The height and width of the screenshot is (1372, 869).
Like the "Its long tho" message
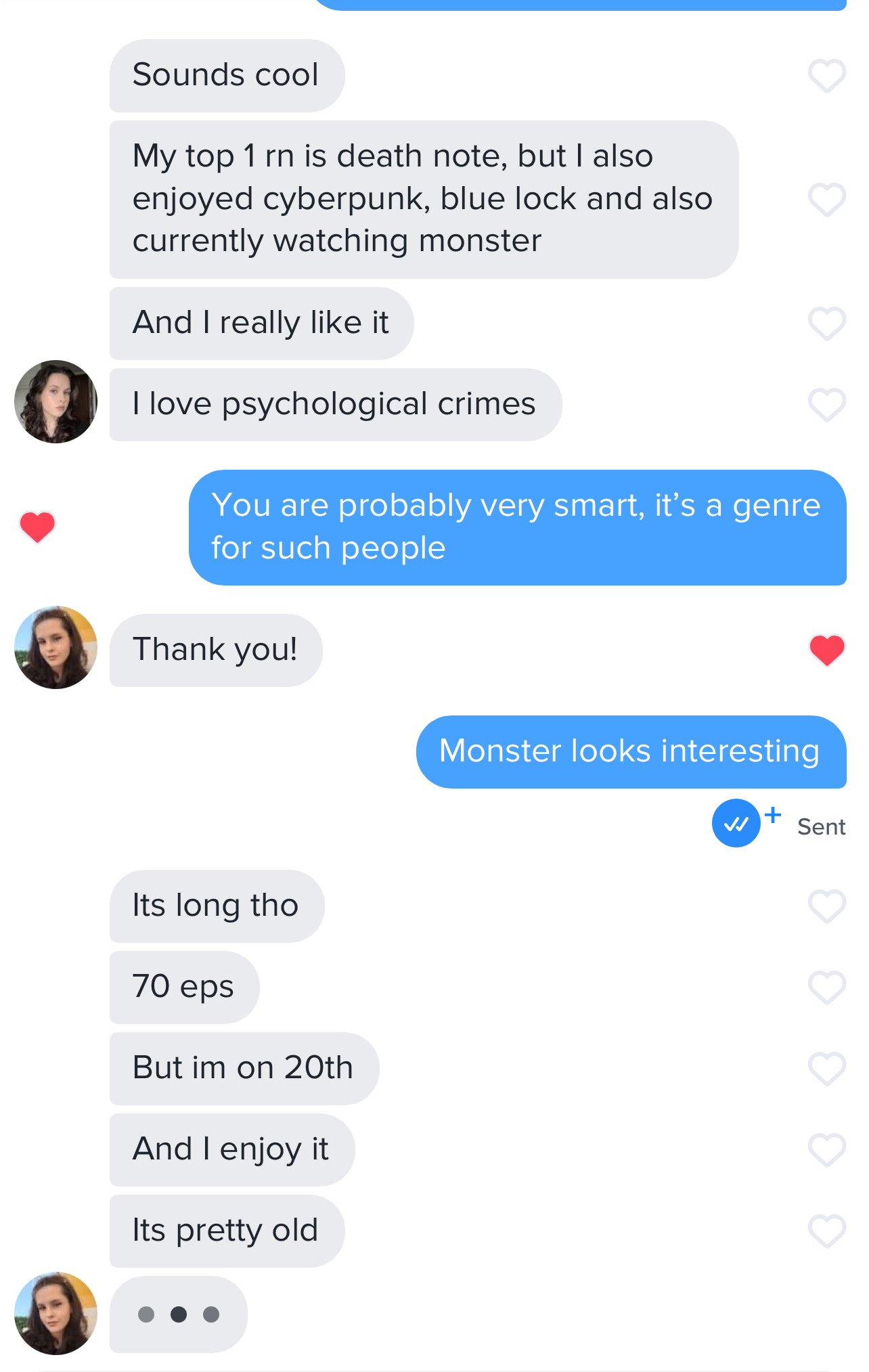click(826, 906)
